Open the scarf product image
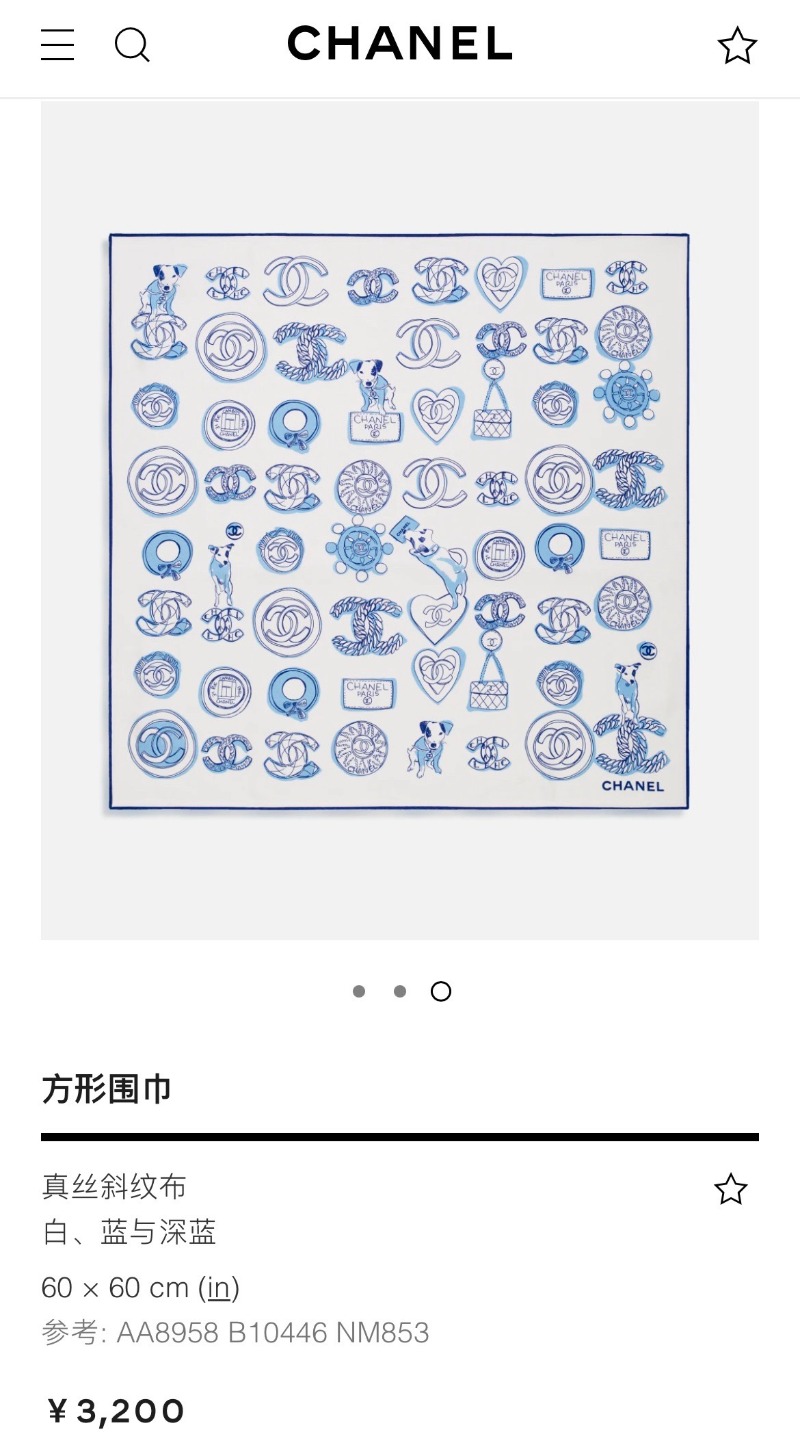 point(400,520)
